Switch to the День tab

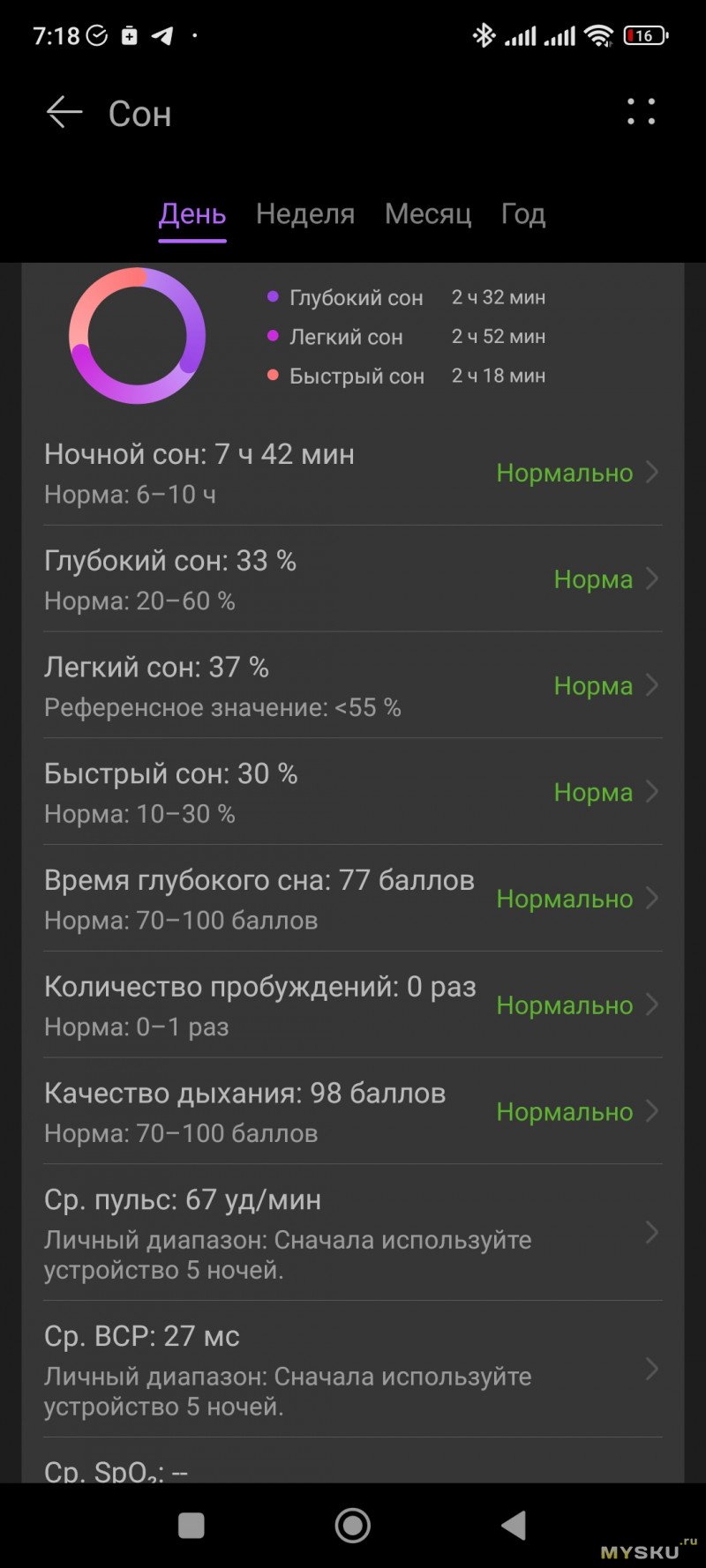point(192,214)
